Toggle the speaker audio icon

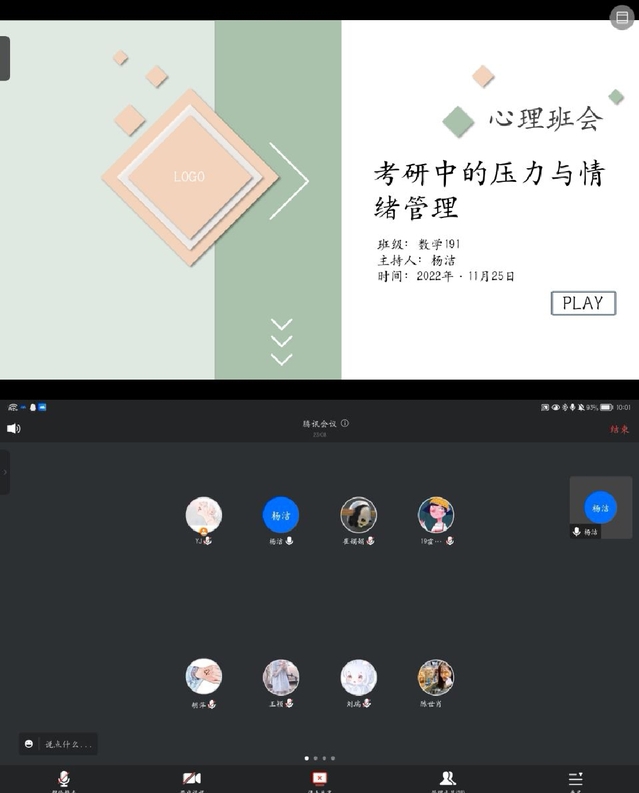(x=14, y=429)
